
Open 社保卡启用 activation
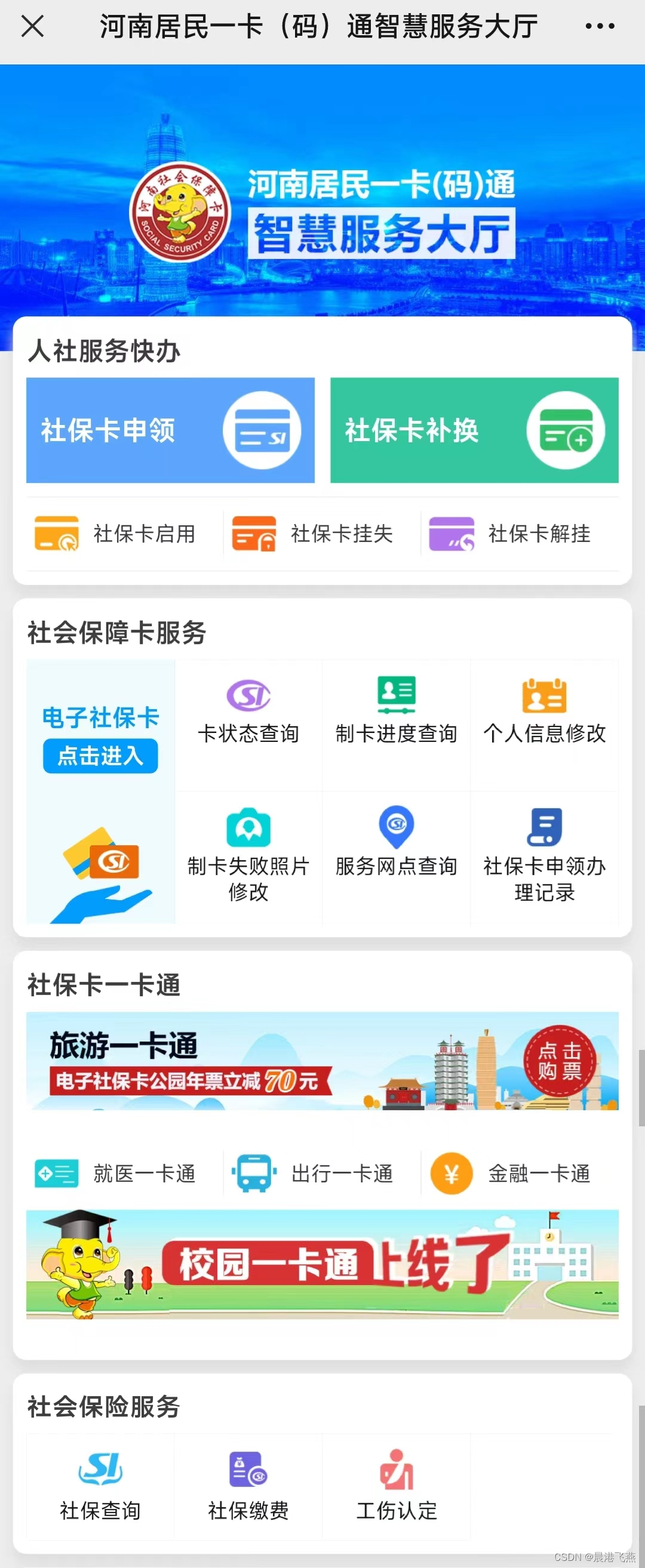(116, 534)
